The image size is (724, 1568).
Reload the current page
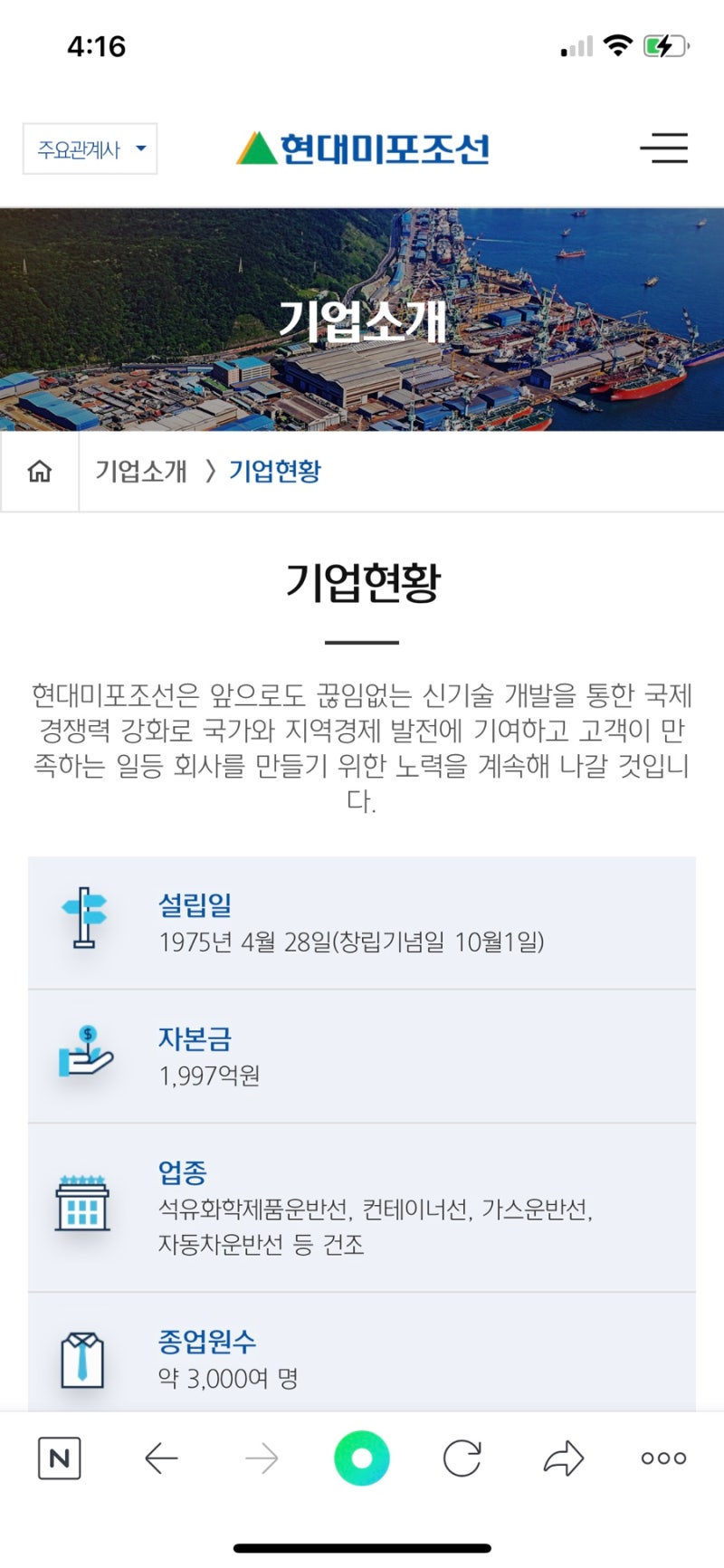pyautogui.click(x=462, y=1458)
